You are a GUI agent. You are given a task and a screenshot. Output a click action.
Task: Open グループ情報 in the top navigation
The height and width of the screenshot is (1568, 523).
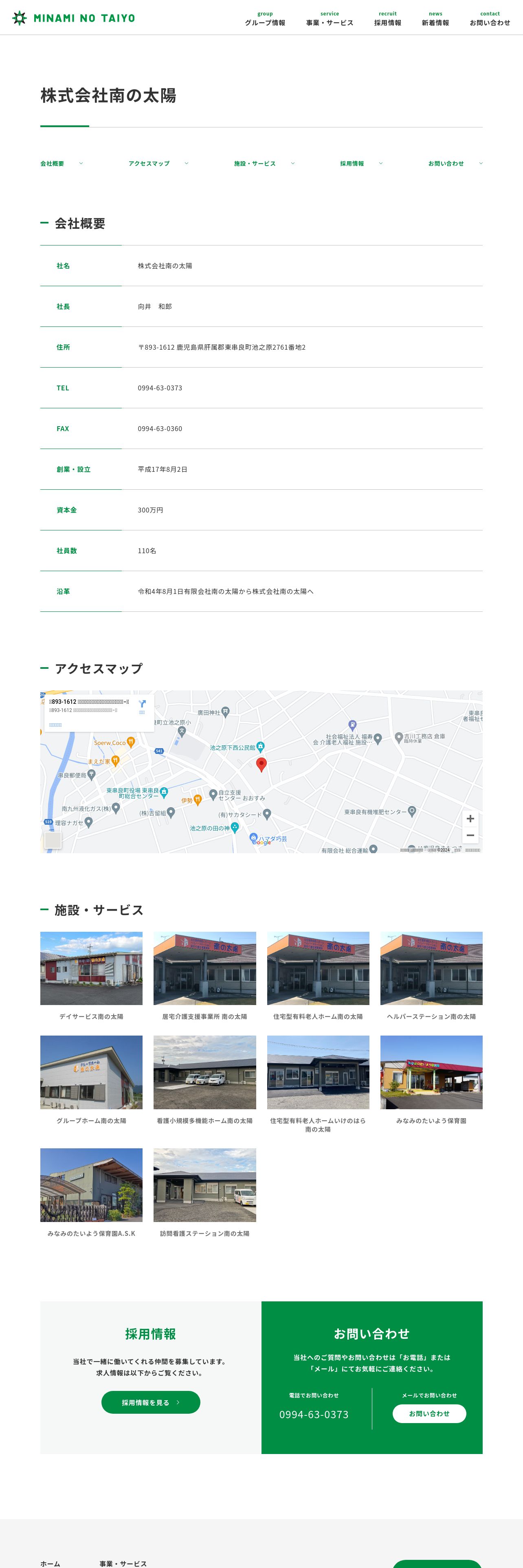coord(265,18)
